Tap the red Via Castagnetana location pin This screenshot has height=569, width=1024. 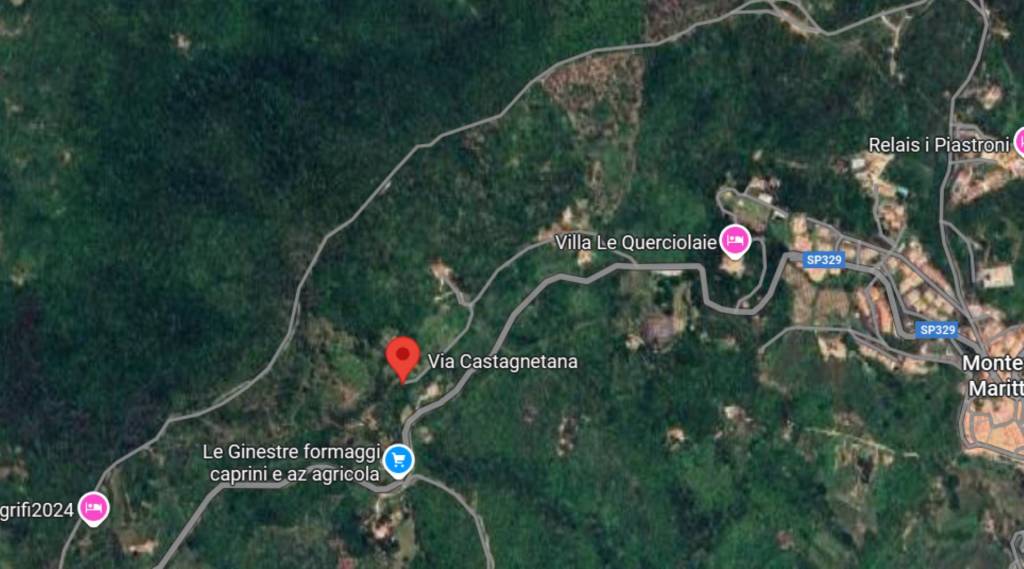pos(403,356)
